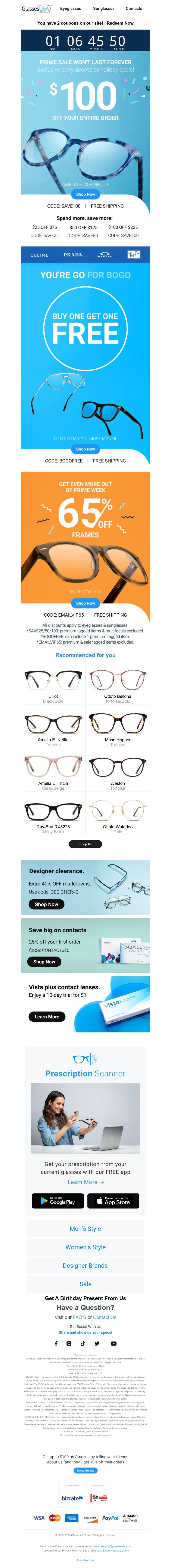Tap Shop Now in Designer clearance
Viewport: 171px width, 1568px height.
[46, 904]
